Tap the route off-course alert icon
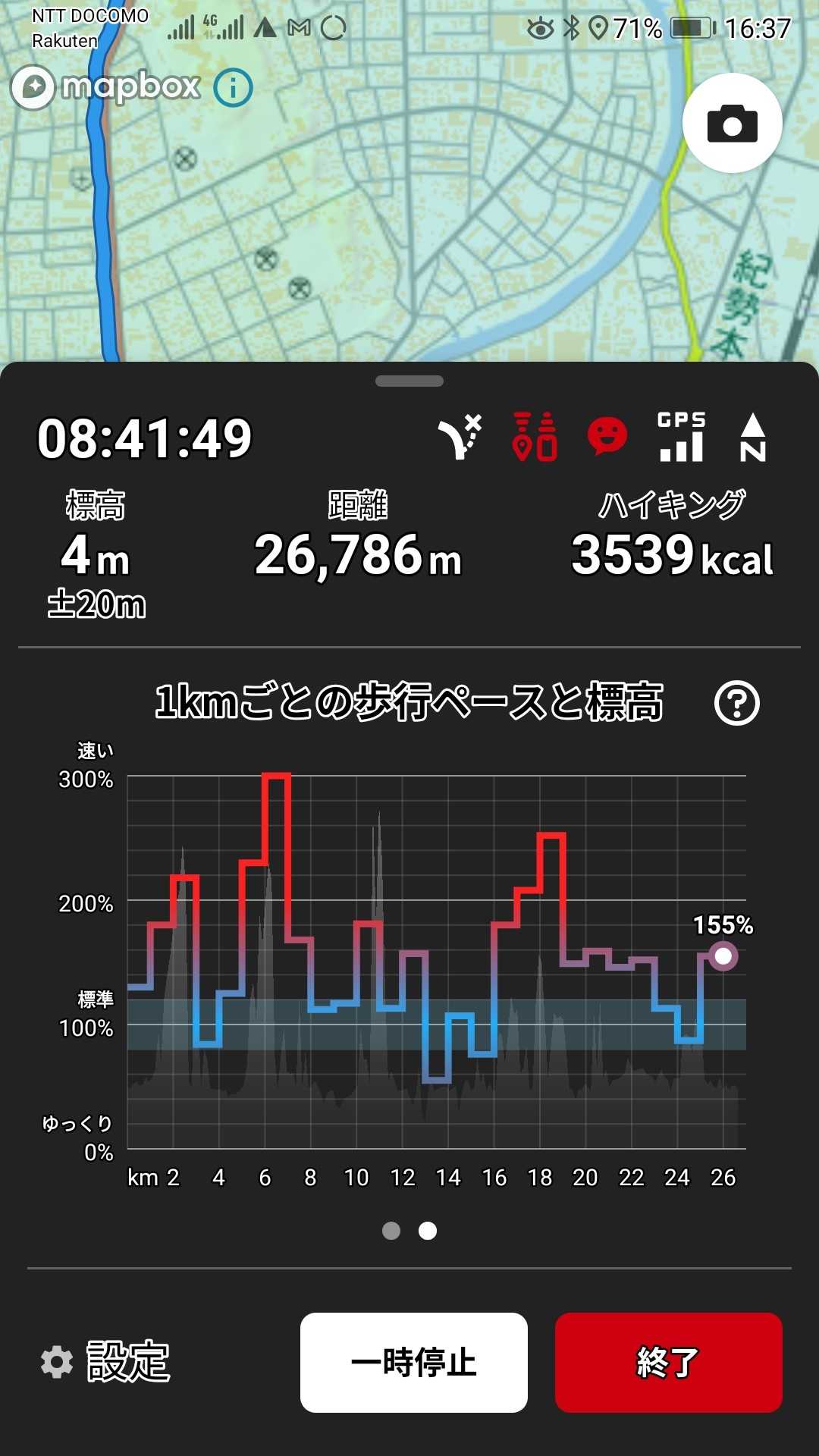Screen dimensions: 819x1456 [460, 438]
